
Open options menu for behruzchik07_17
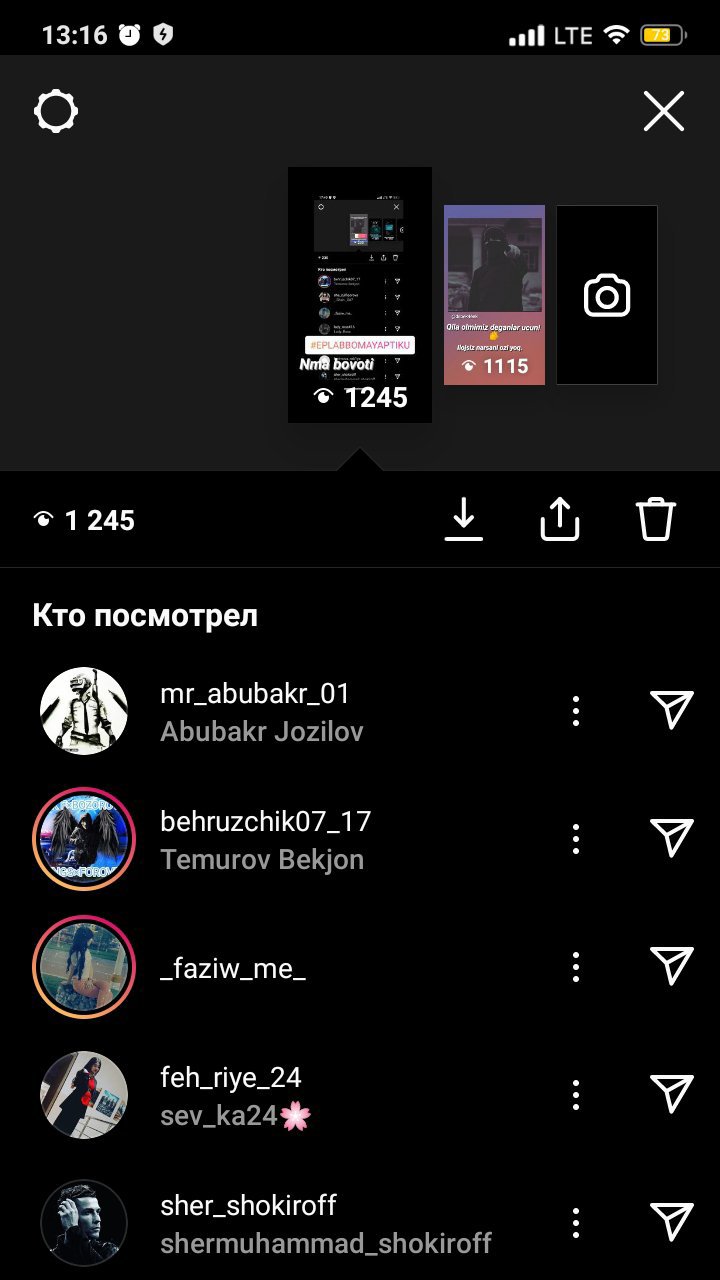576,839
